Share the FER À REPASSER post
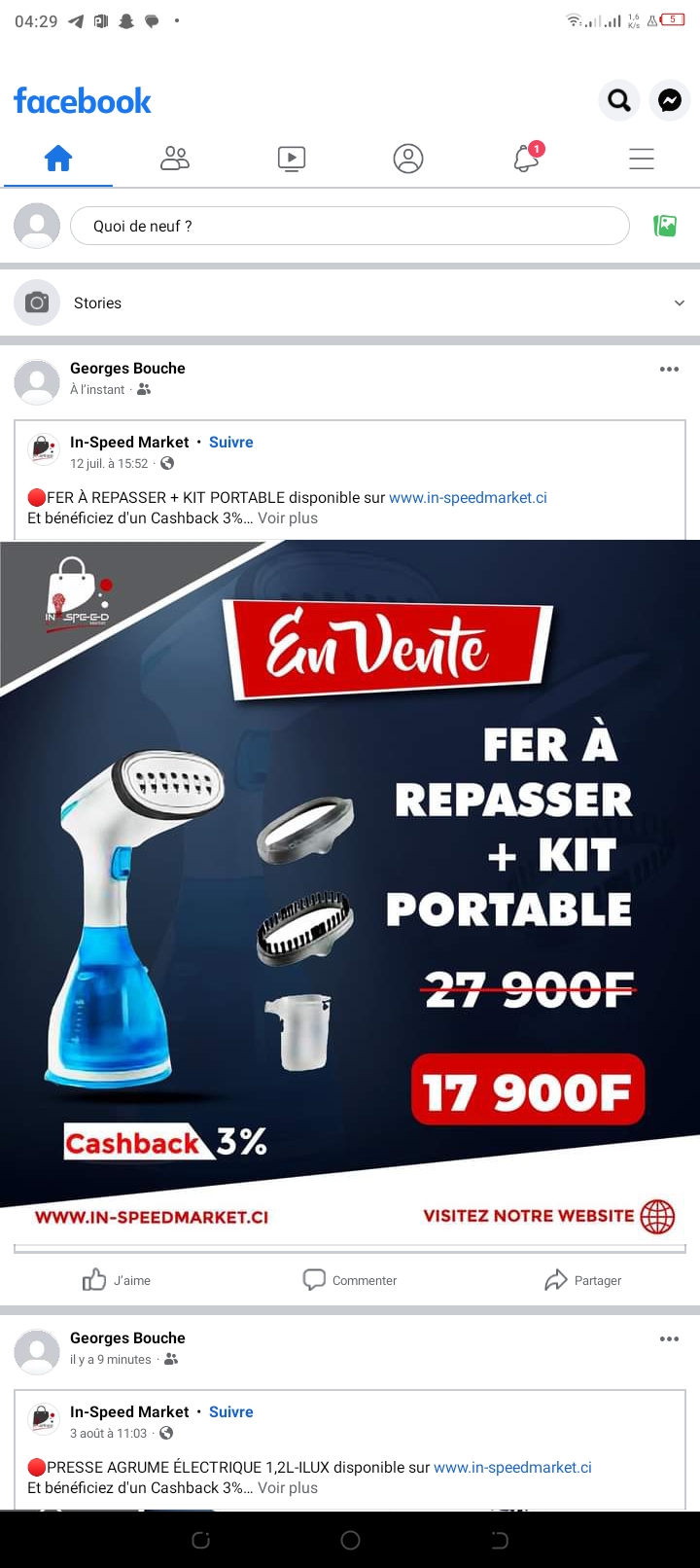The image size is (700, 1568). click(x=583, y=1280)
